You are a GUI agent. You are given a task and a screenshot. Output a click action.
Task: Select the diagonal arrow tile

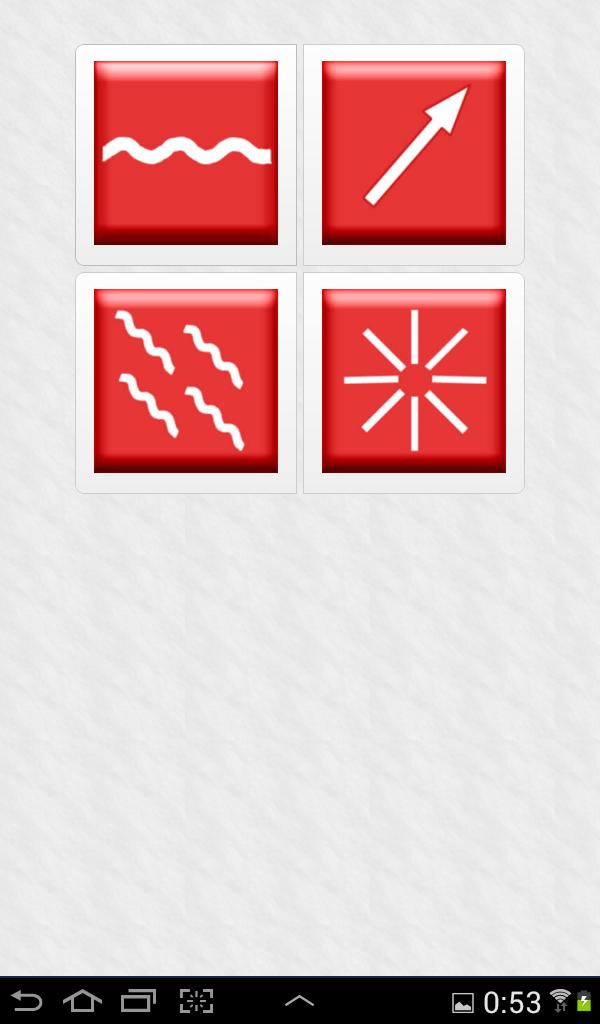click(x=414, y=153)
